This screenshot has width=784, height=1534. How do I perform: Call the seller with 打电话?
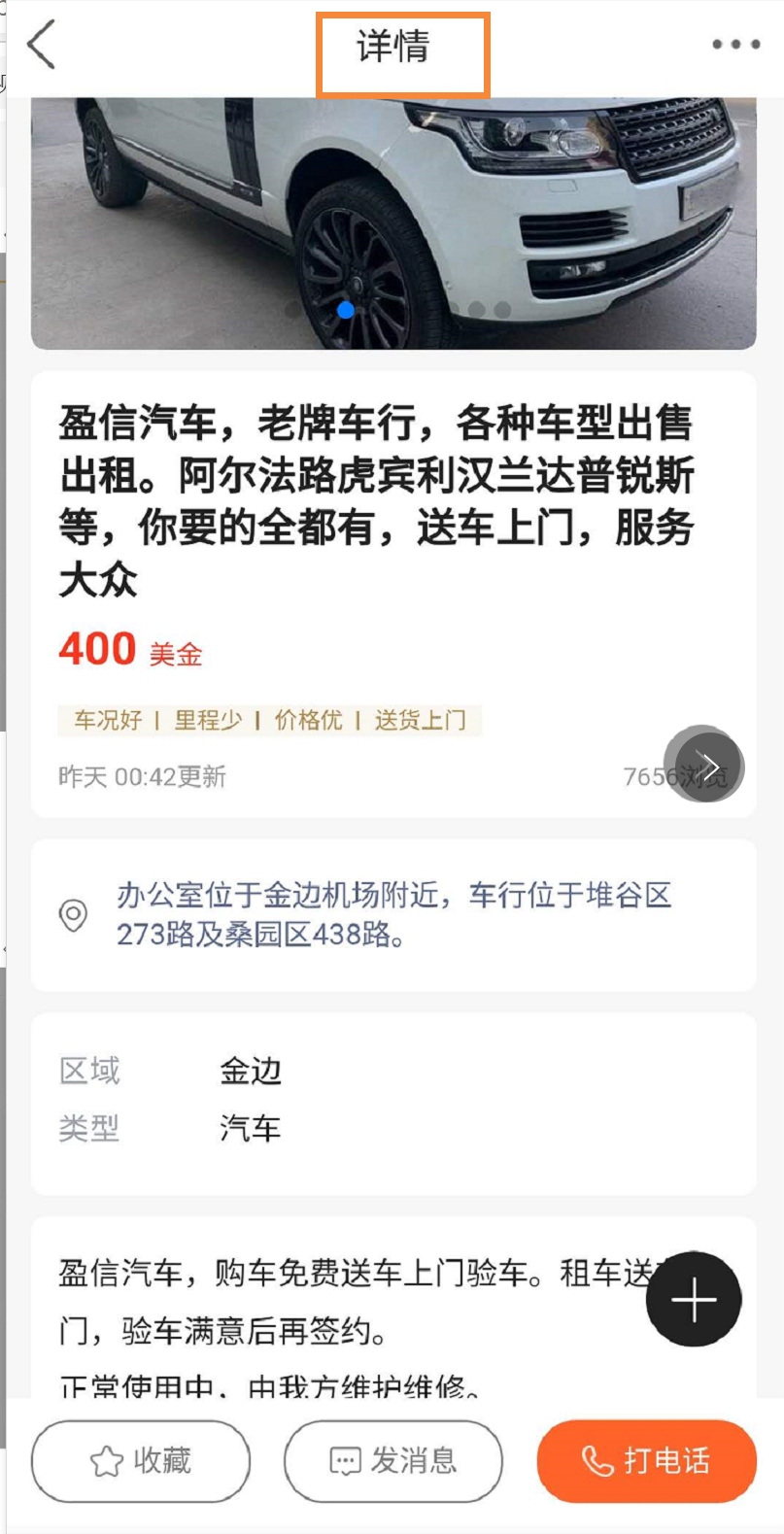click(x=646, y=1460)
